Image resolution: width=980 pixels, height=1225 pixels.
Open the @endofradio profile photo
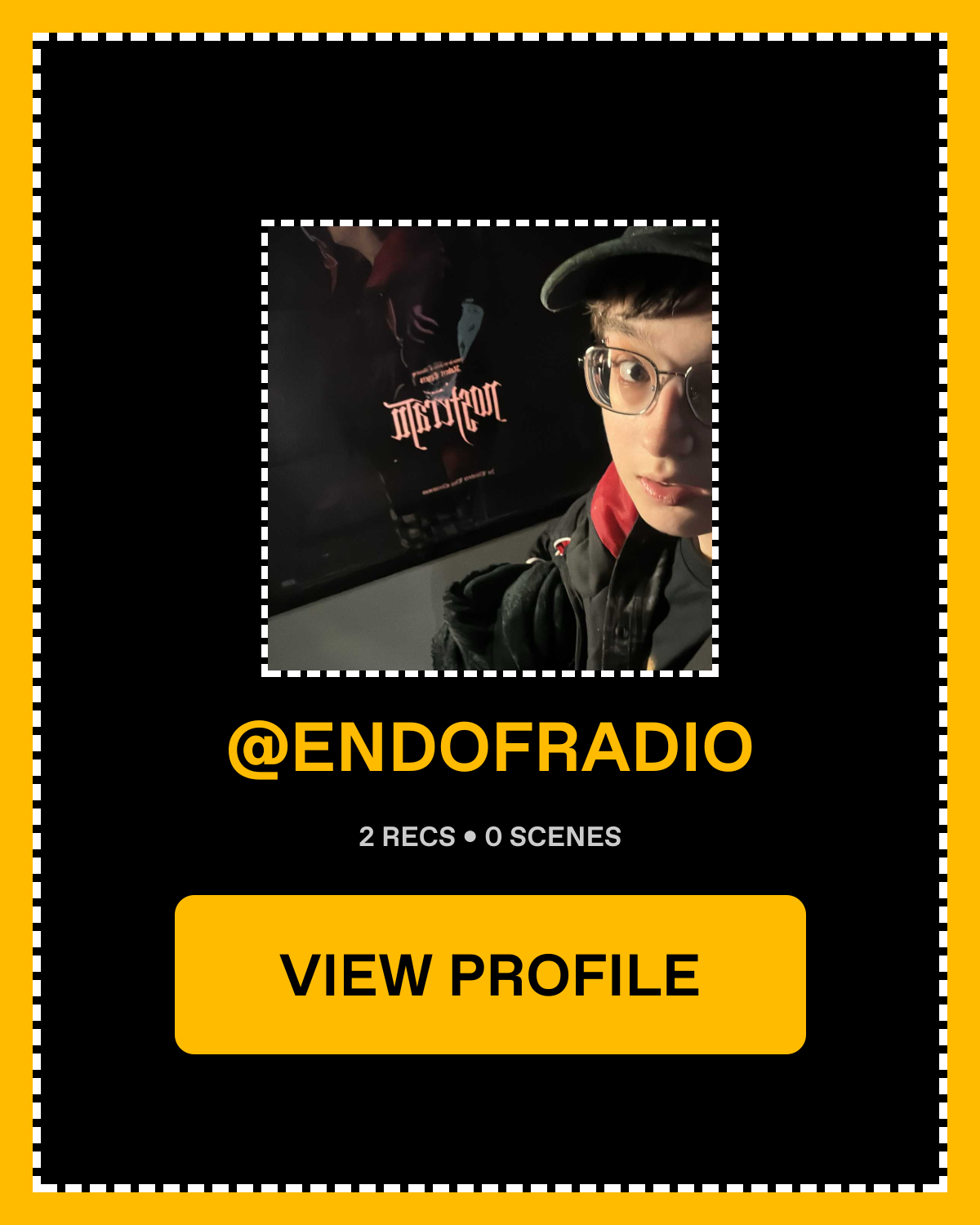[x=490, y=448]
